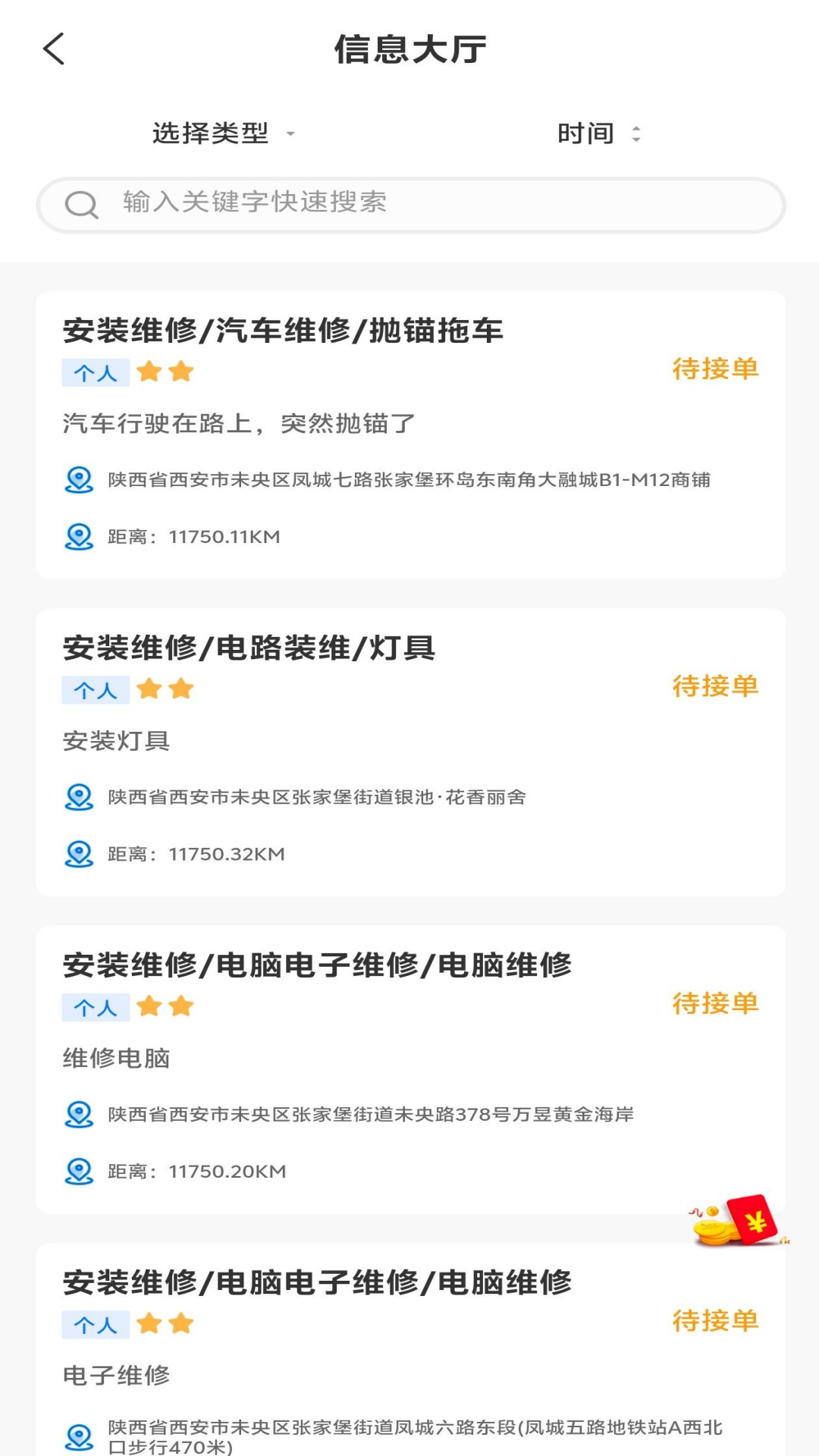819x1456 pixels.
Task: Tap the keyword search input field
Action: tap(409, 202)
